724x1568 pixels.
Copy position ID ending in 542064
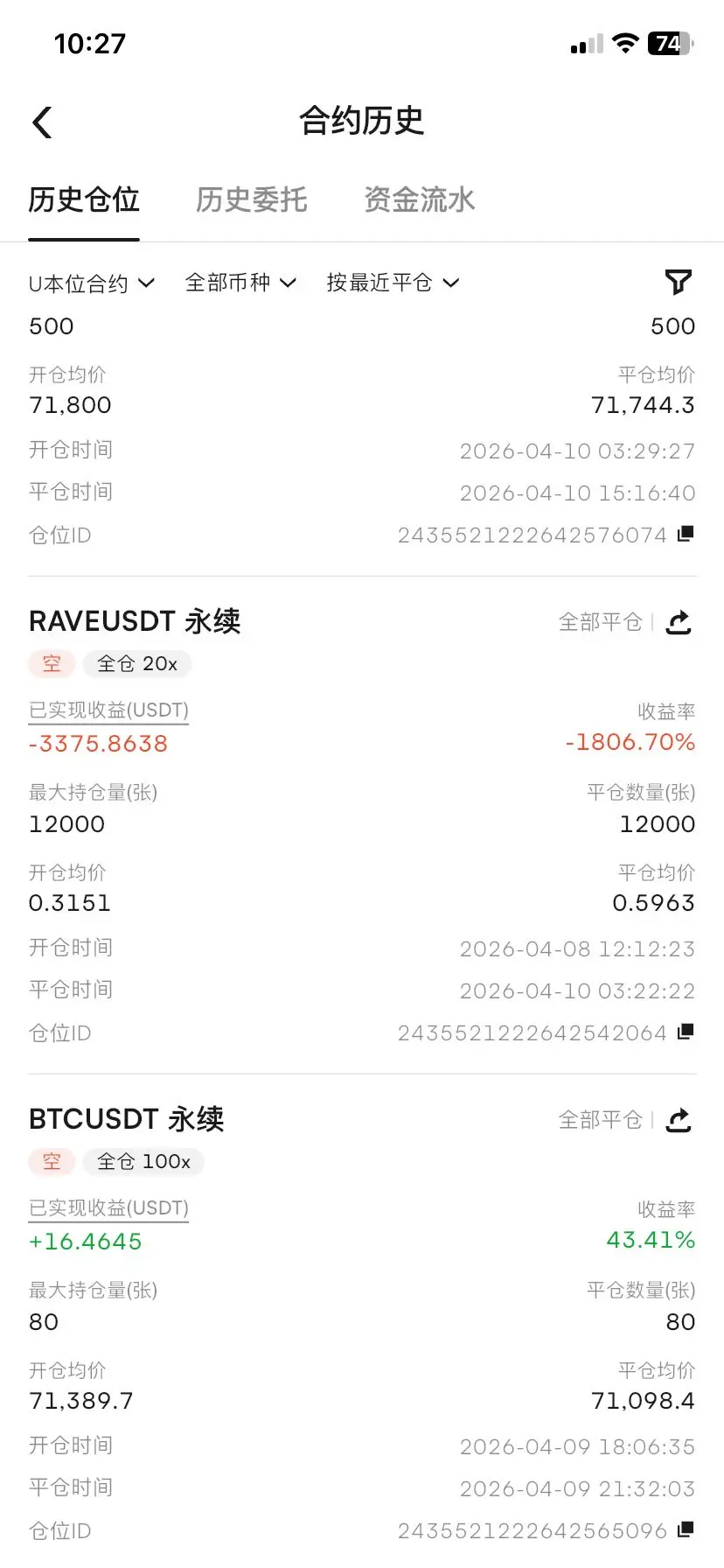(x=686, y=1031)
